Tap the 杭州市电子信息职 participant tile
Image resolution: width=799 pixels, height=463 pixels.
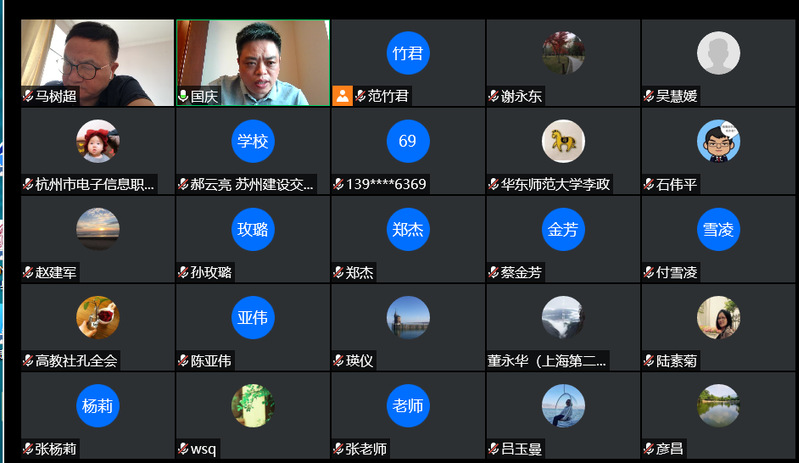point(97,150)
